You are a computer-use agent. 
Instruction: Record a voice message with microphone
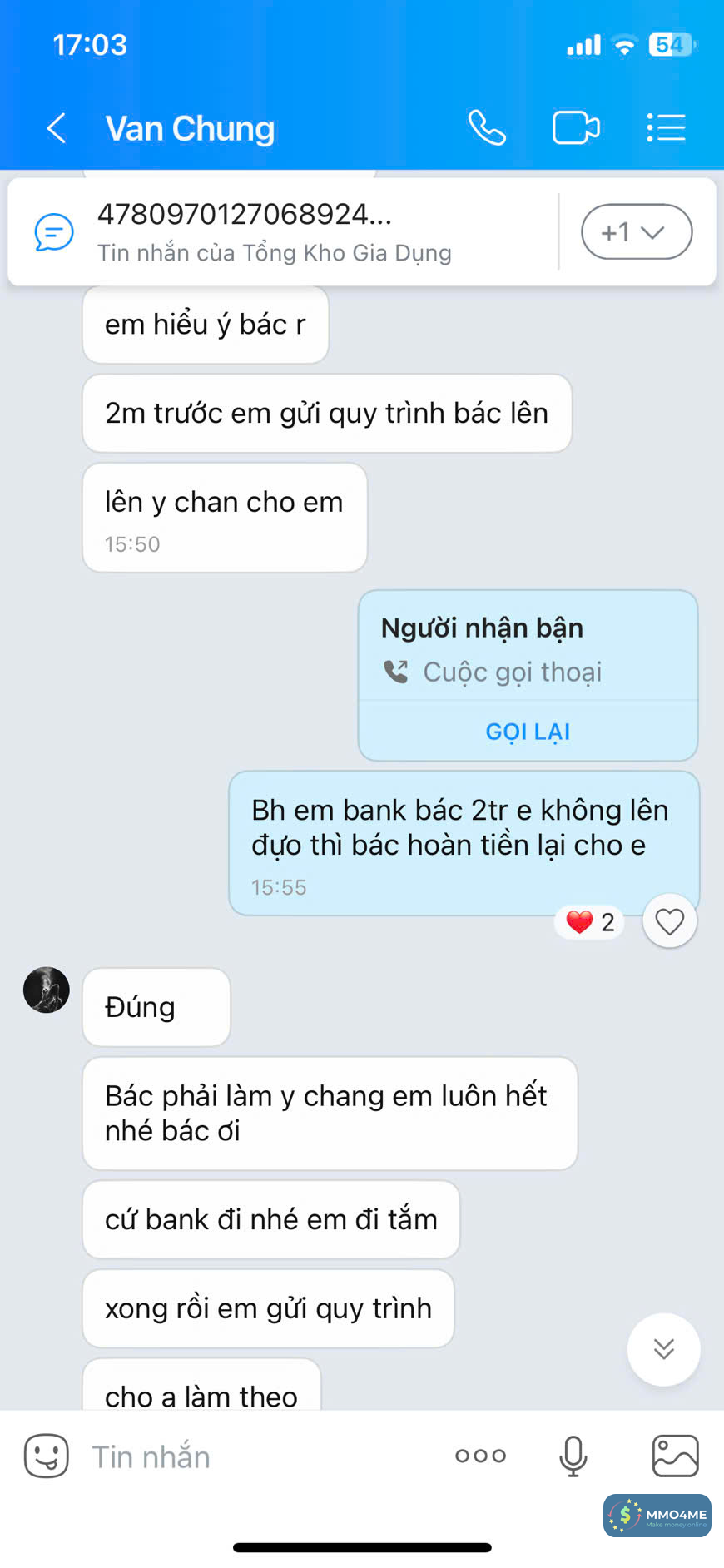point(573,1456)
